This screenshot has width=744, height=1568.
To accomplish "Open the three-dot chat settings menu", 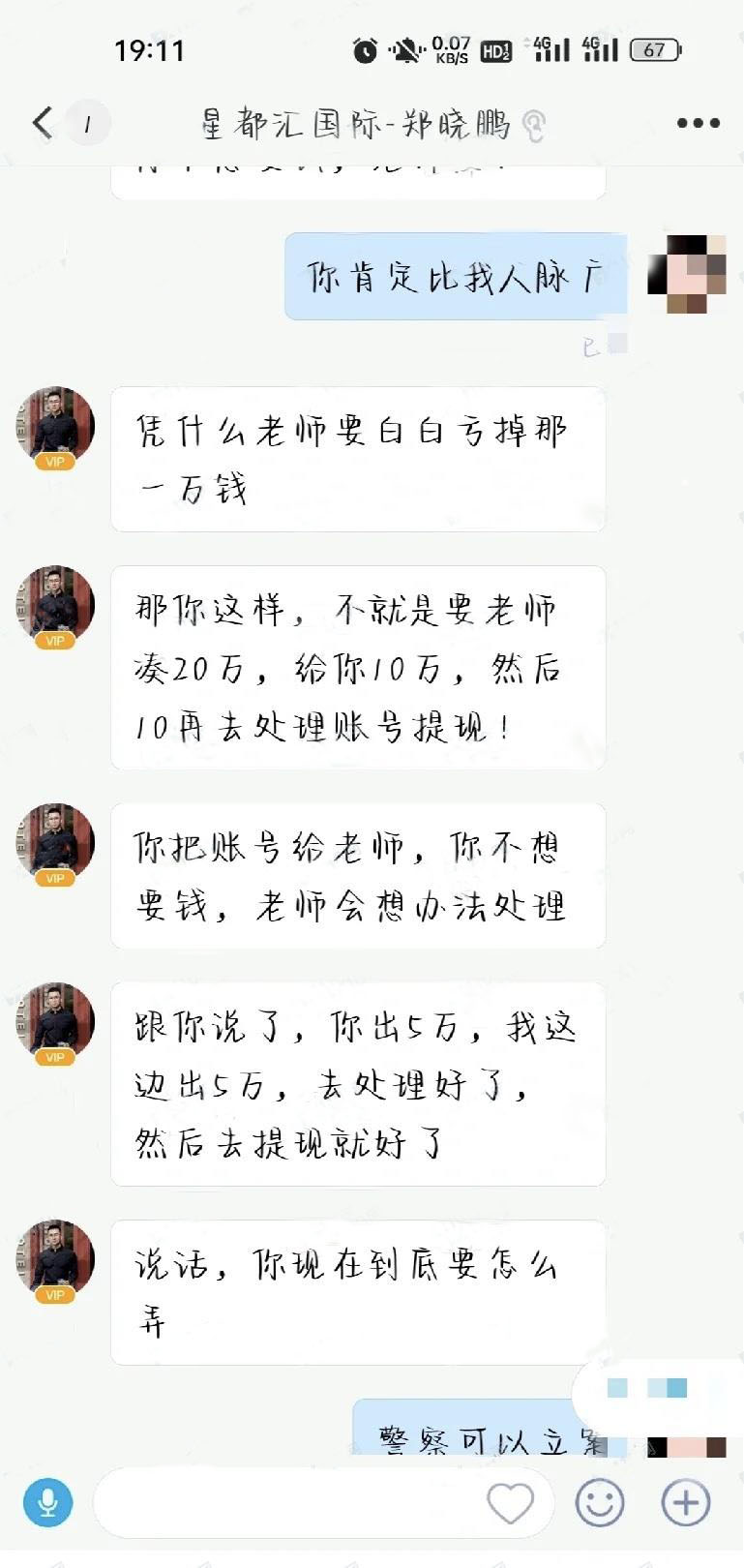I will [698, 123].
